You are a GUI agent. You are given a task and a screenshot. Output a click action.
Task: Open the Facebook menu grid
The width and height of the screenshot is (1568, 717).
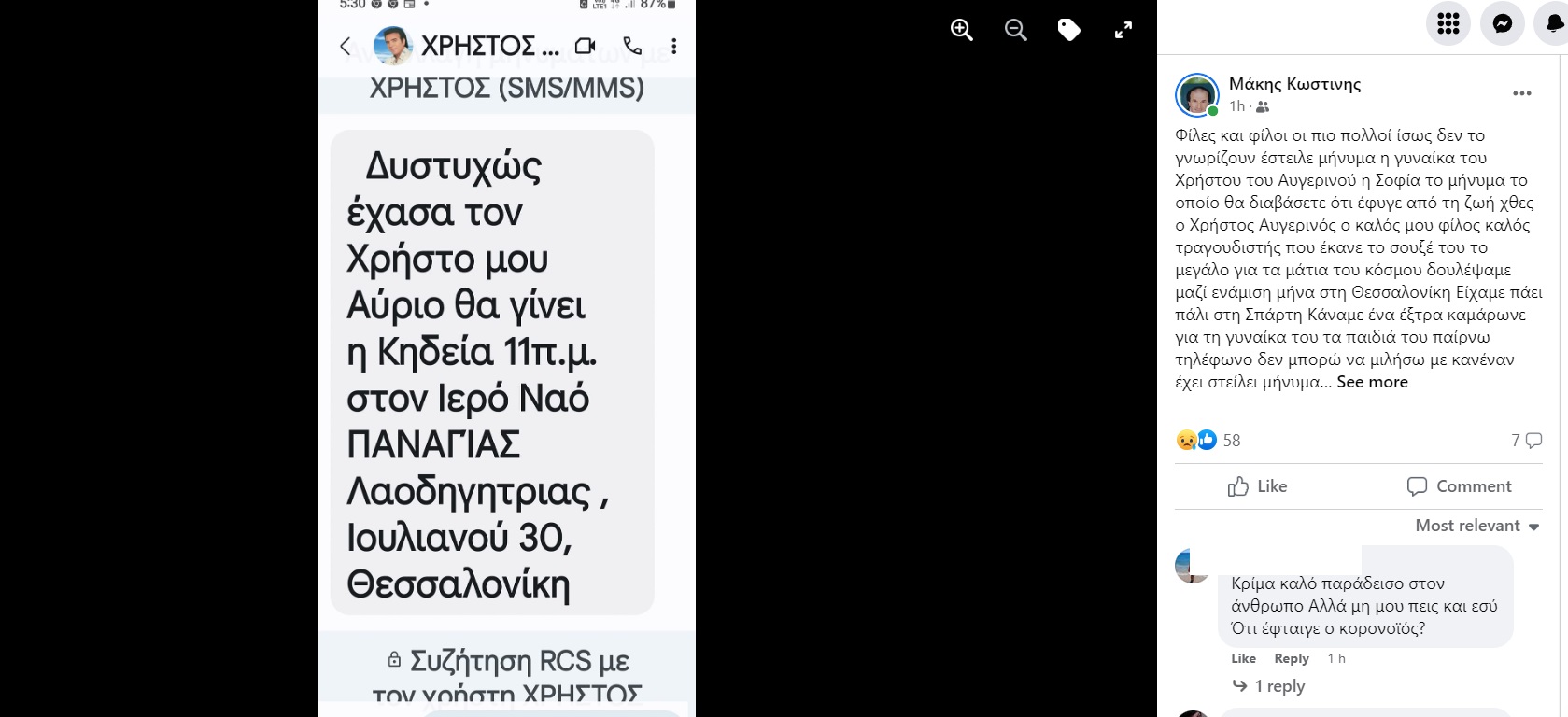[1448, 23]
